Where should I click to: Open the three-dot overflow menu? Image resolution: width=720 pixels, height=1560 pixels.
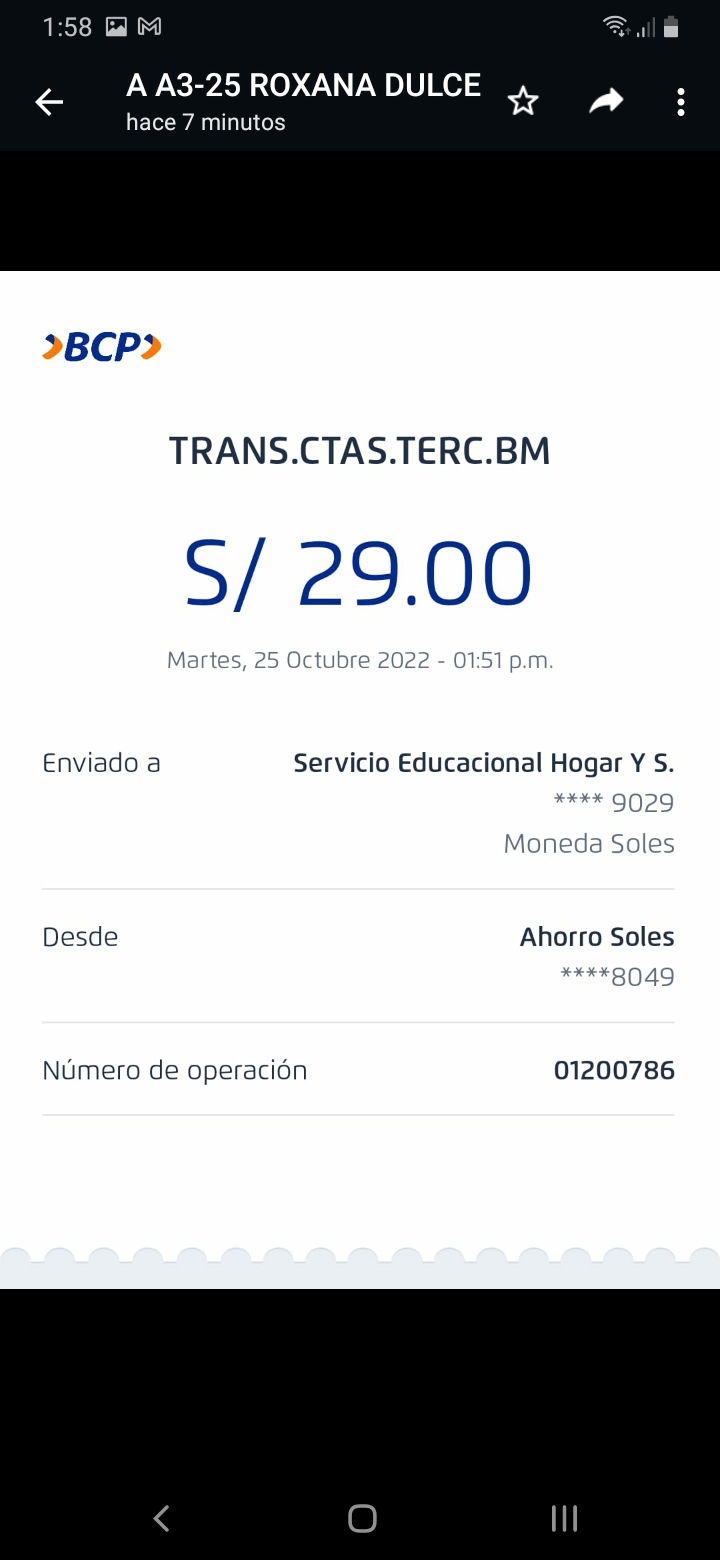pyautogui.click(x=681, y=102)
